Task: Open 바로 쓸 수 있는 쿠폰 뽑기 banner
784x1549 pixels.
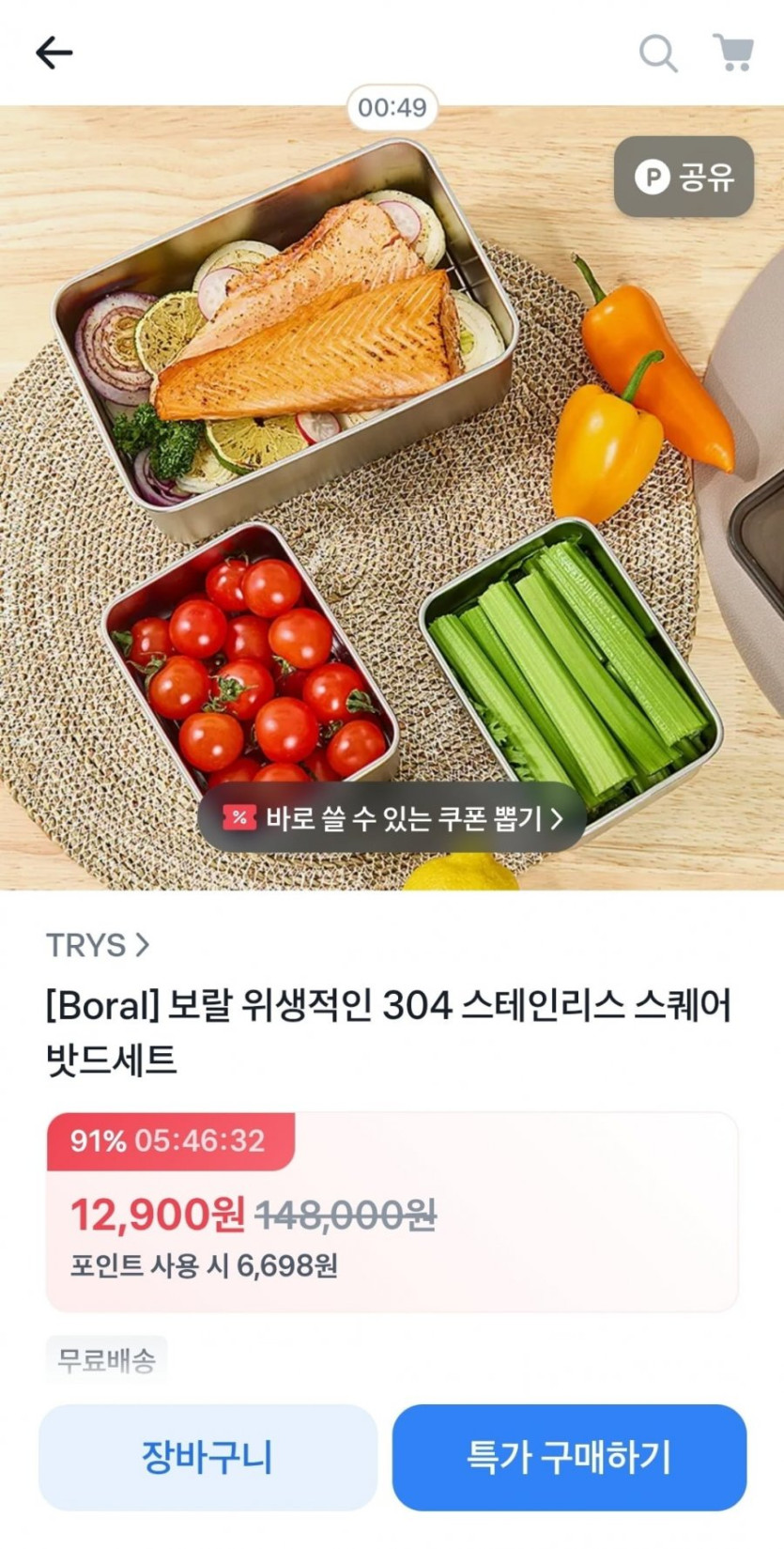Action: (x=392, y=818)
